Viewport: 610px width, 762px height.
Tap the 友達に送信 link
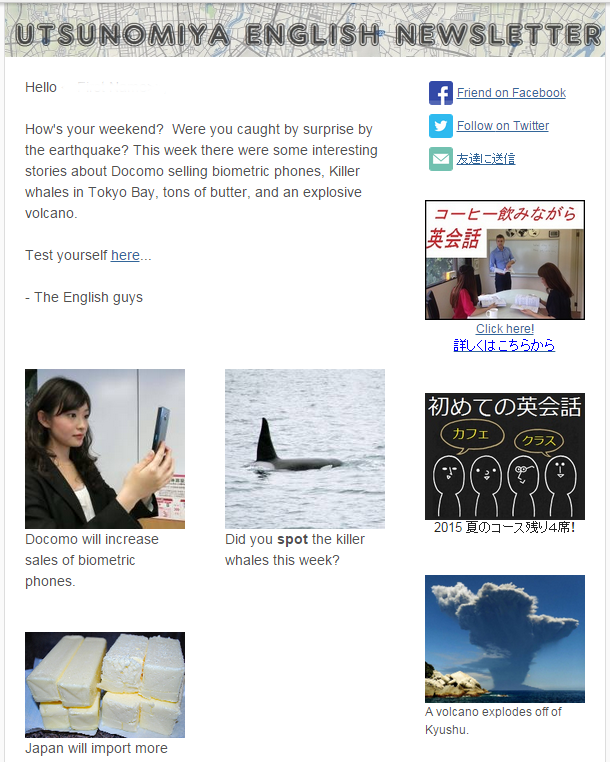[x=485, y=159]
